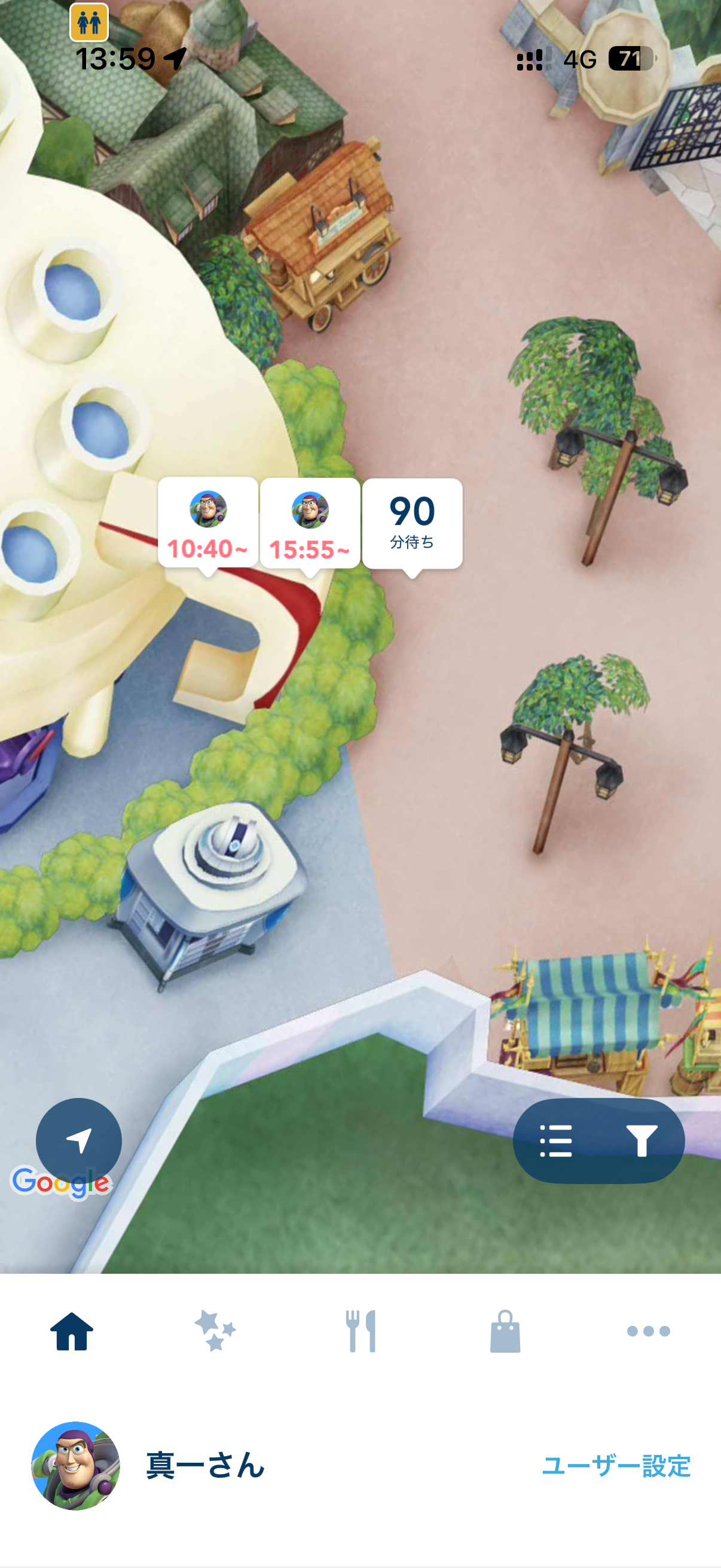Viewport: 721px width, 1568px height.
Task: Open the map filter options
Action: [641, 1140]
